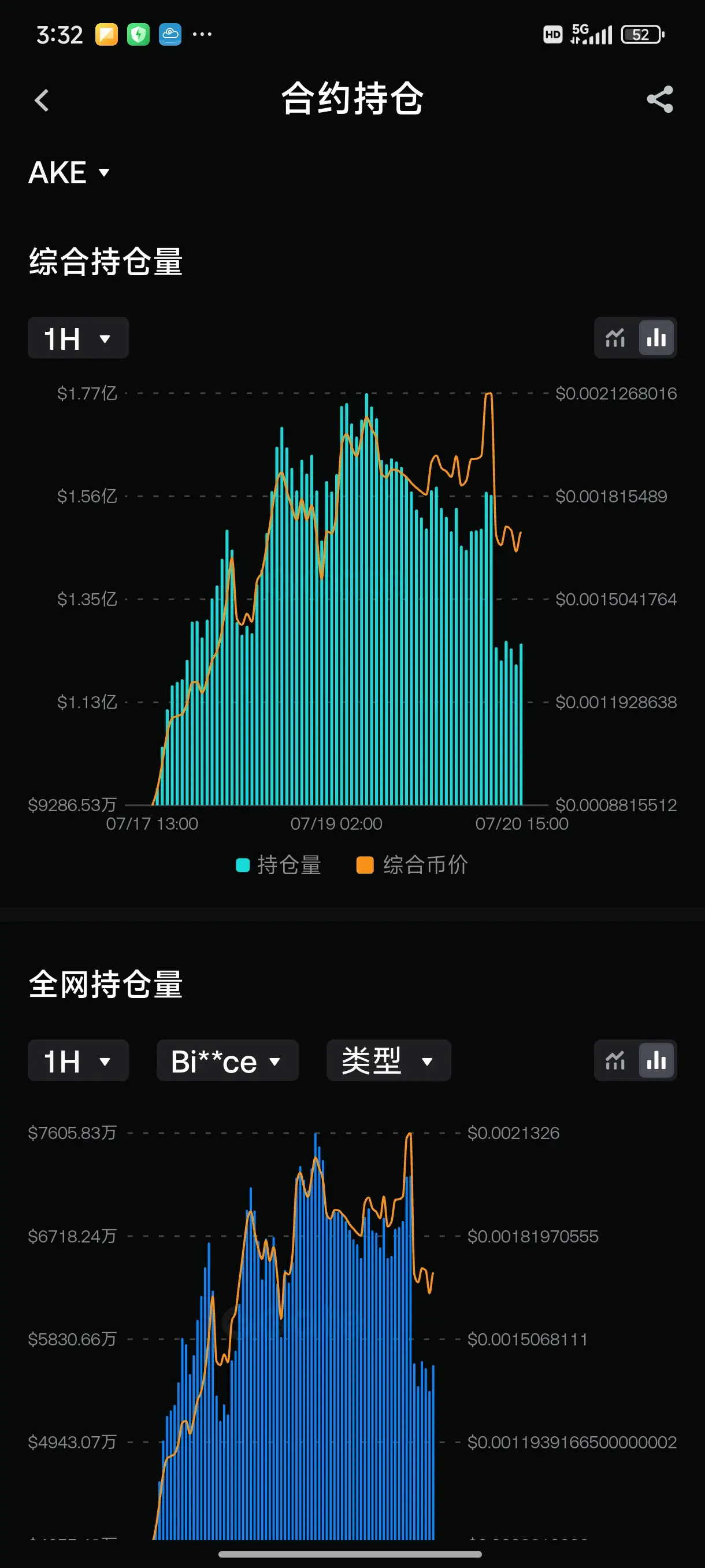The width and height of the screenshot is (705, 1568).
Task: Switch 综合持仓量 chart to line view
Action: [x=615, y=338]
